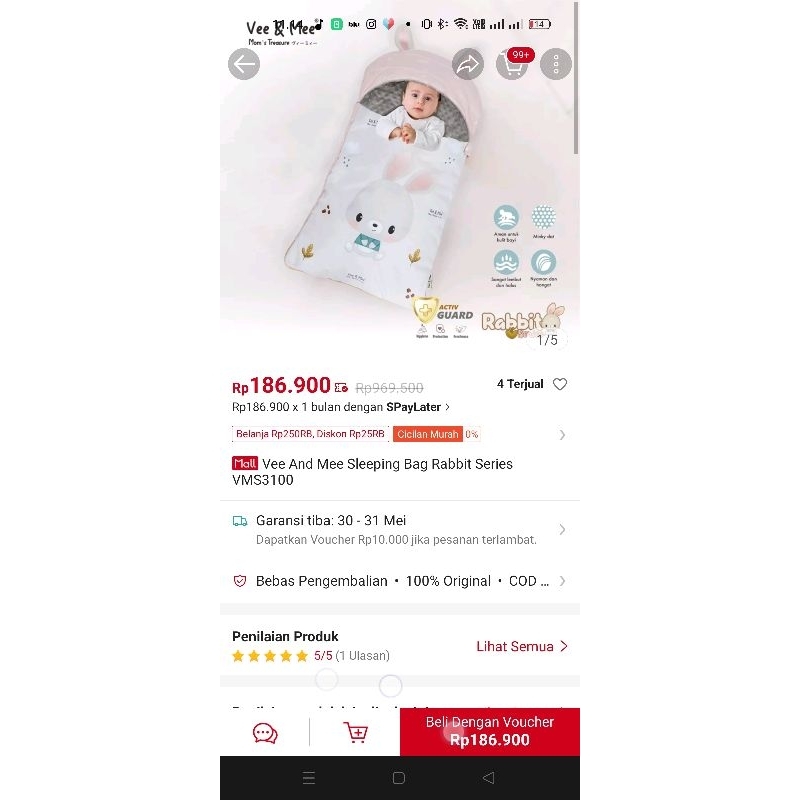Add product to favorites with heart icon
The image size is (800, 800).
(560, 384)
